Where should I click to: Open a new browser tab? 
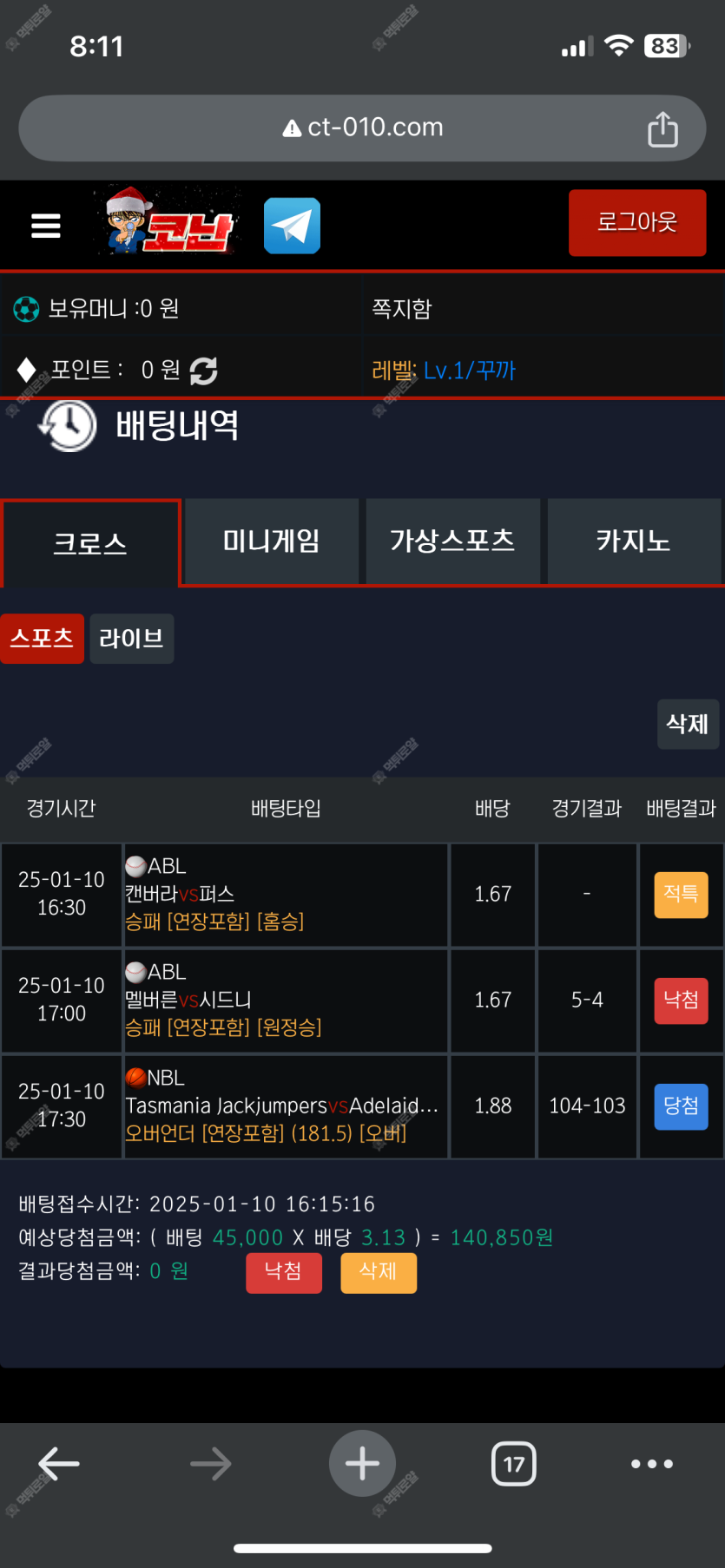362,1464
